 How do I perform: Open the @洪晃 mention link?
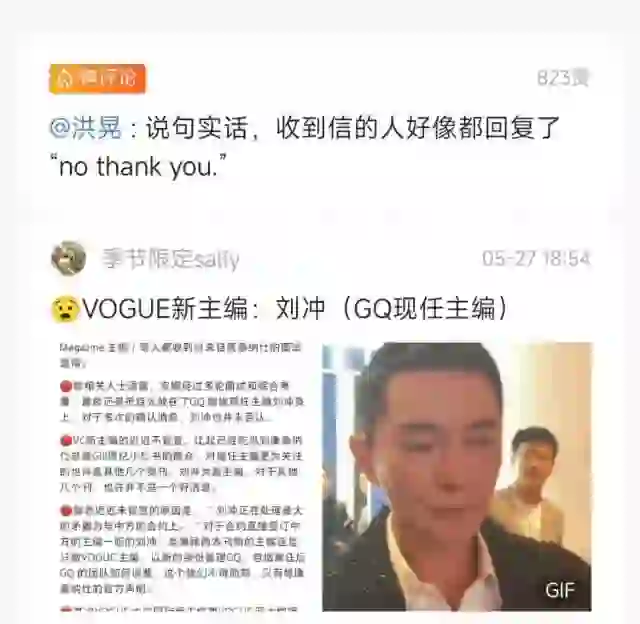[86, 128]
